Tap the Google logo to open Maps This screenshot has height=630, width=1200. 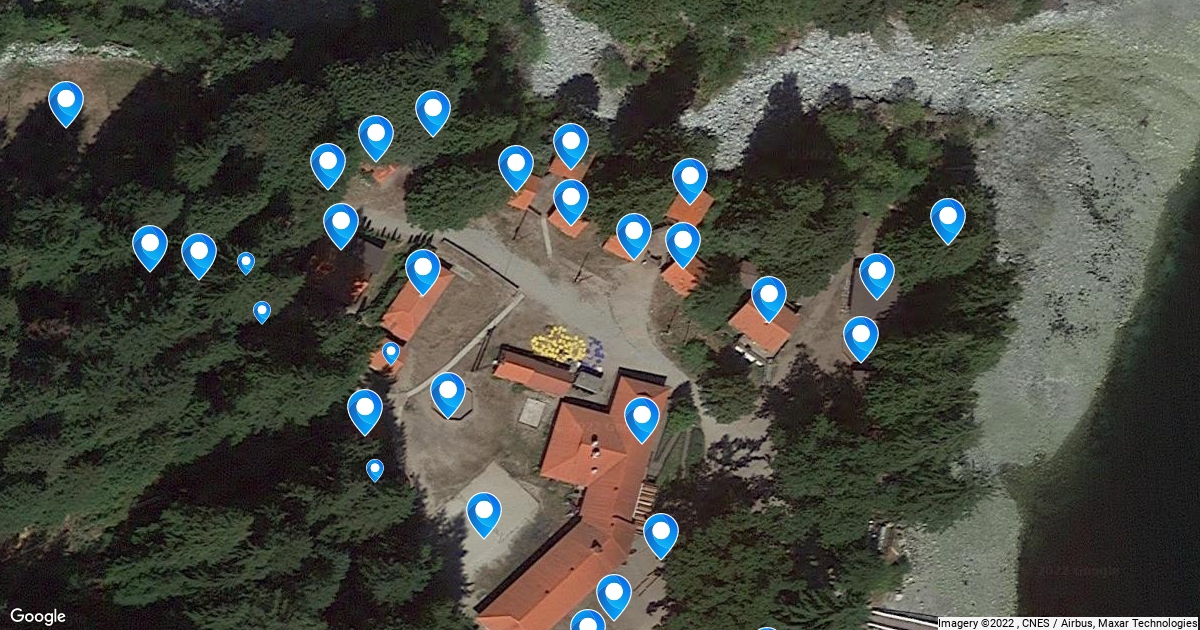38,616
